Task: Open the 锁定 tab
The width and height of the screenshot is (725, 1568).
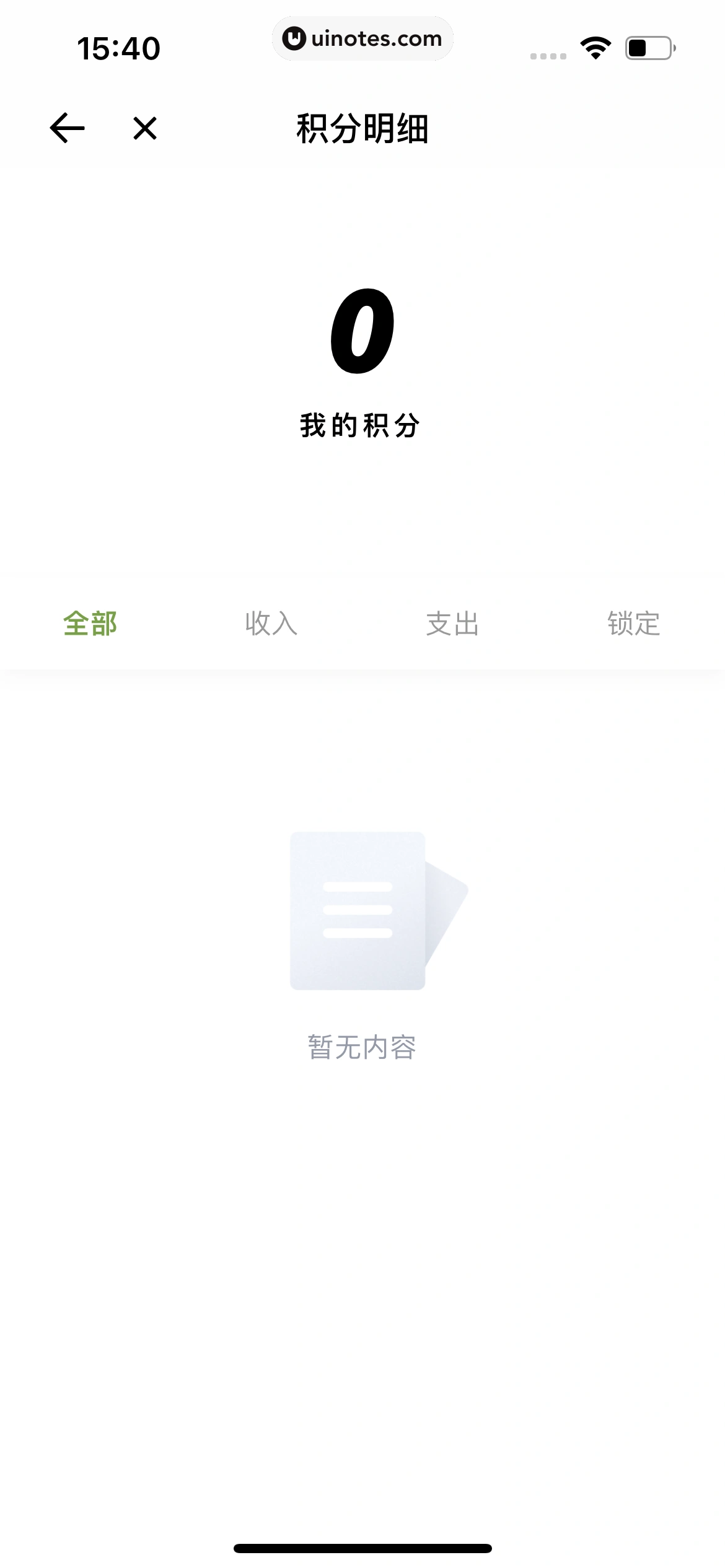Action: 634,624
